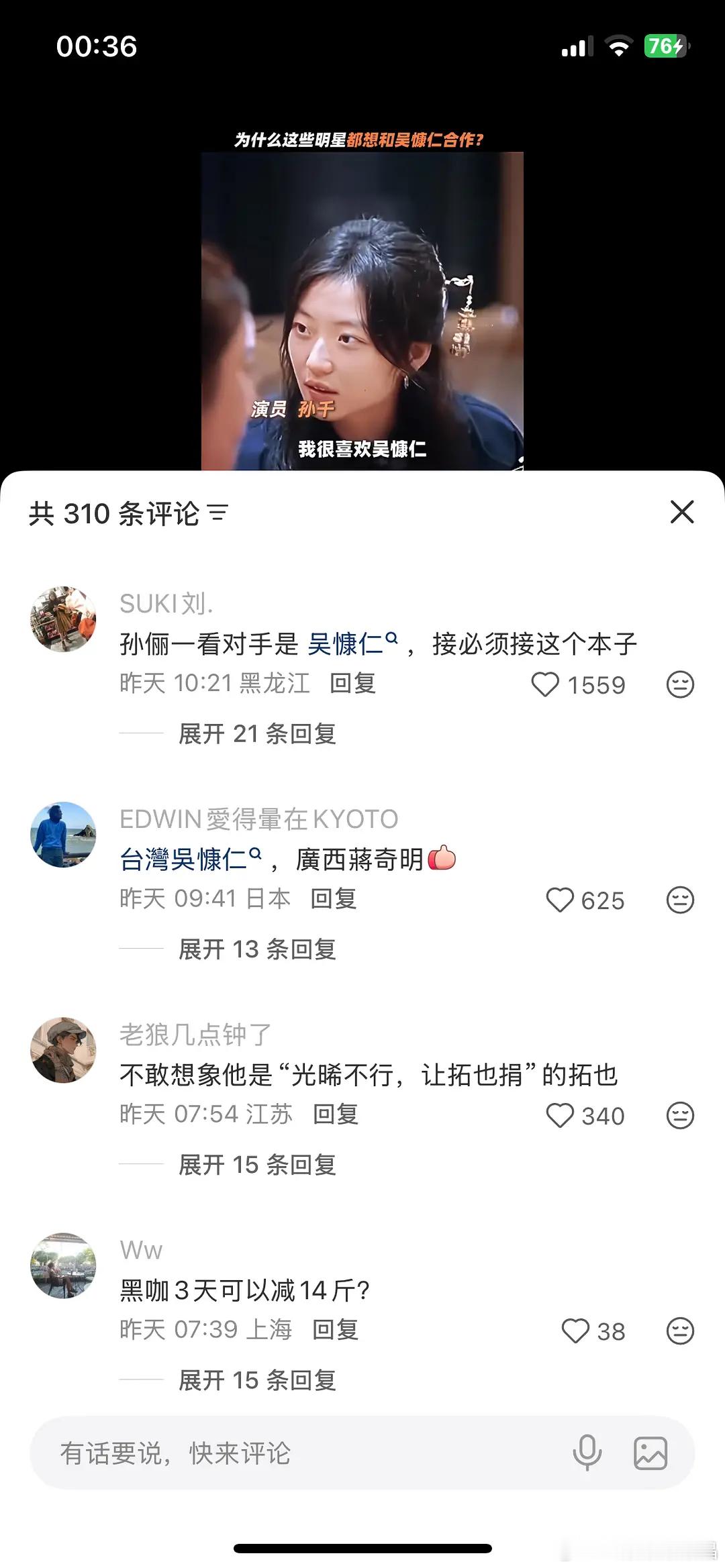
Task: Open the comment sort options icon
Action: click(217, 513)
